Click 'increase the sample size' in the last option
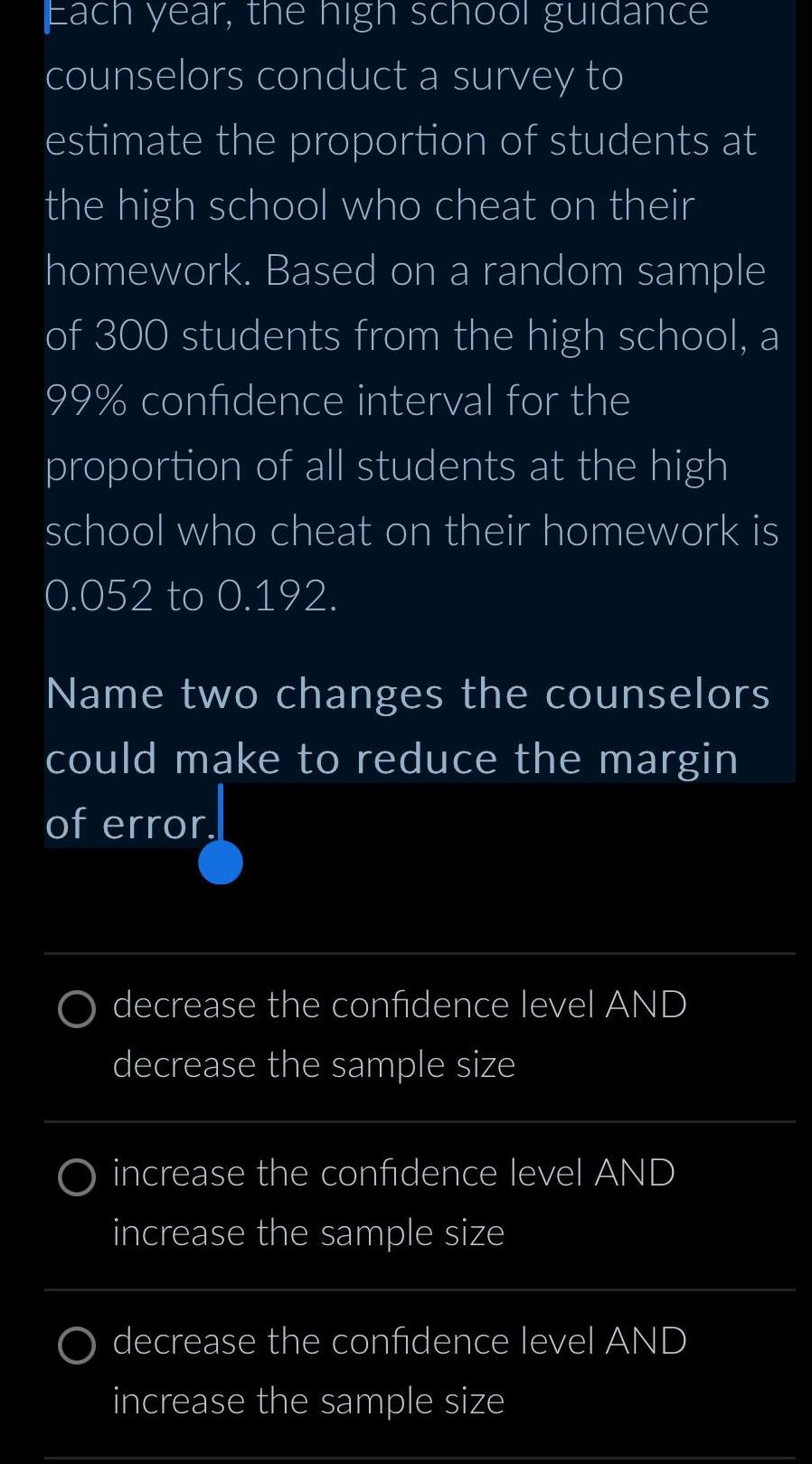 point(308,1400)
